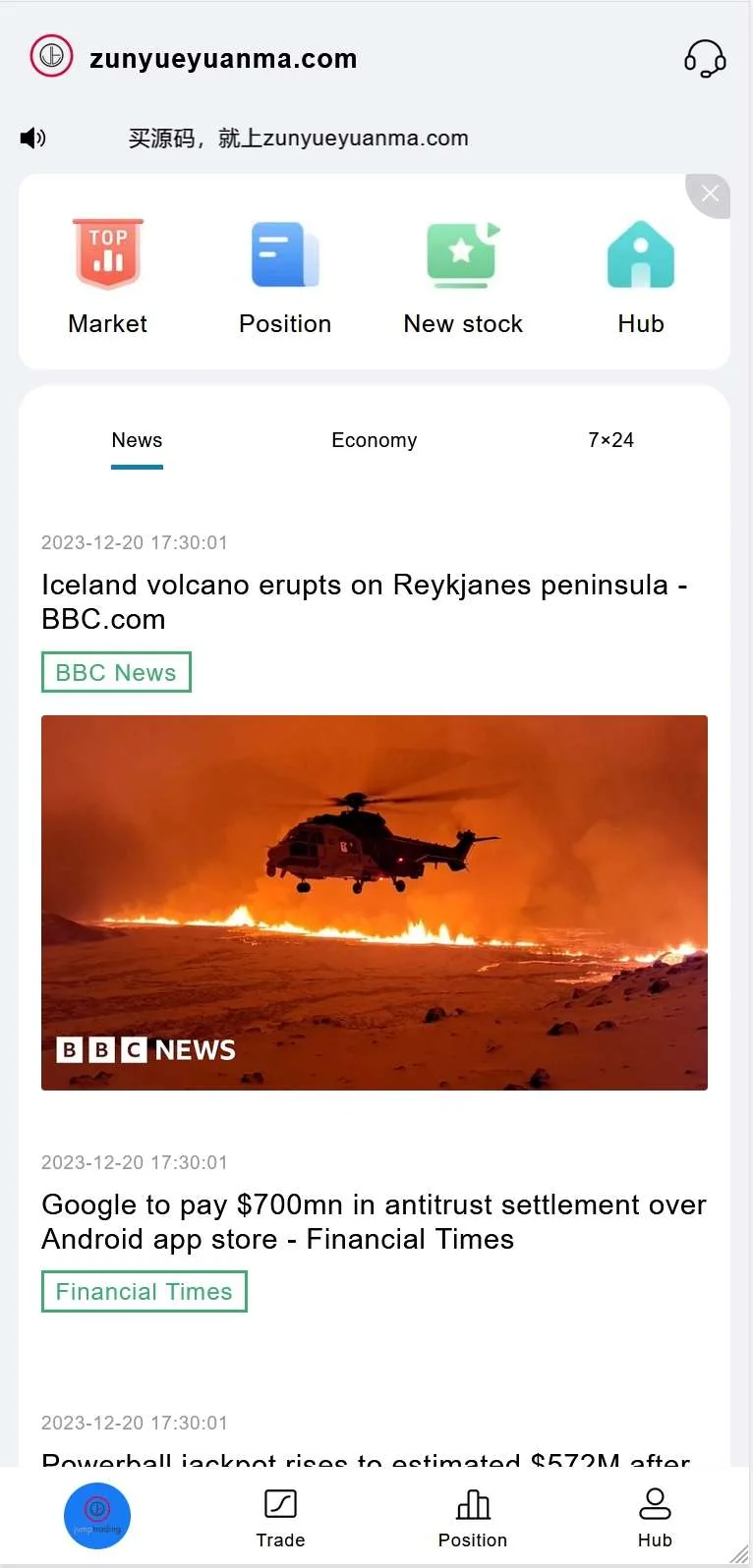Open the Position shortcut with the document icon
This screenshot has width=753, height=1568.
click(x=285, y=276)
